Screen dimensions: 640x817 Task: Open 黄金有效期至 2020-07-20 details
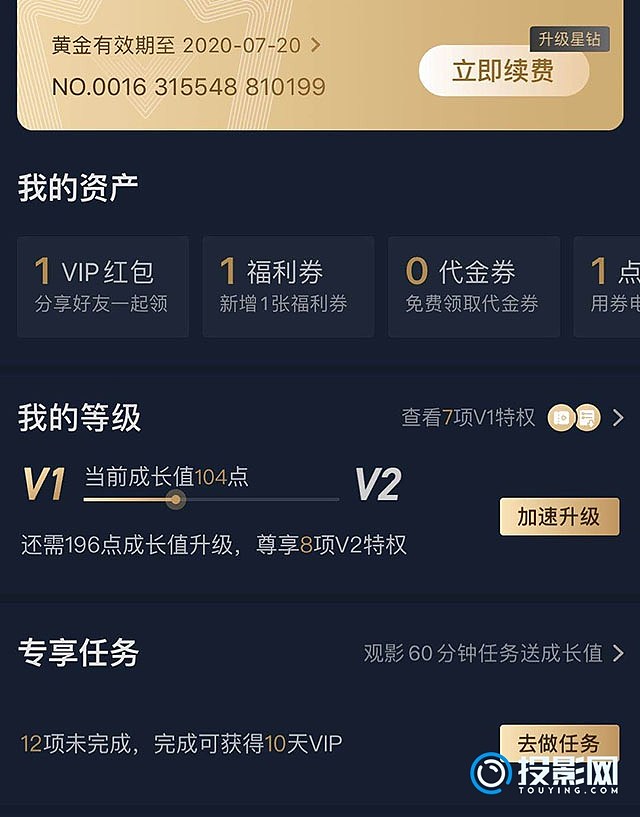[x=187, y=45]
